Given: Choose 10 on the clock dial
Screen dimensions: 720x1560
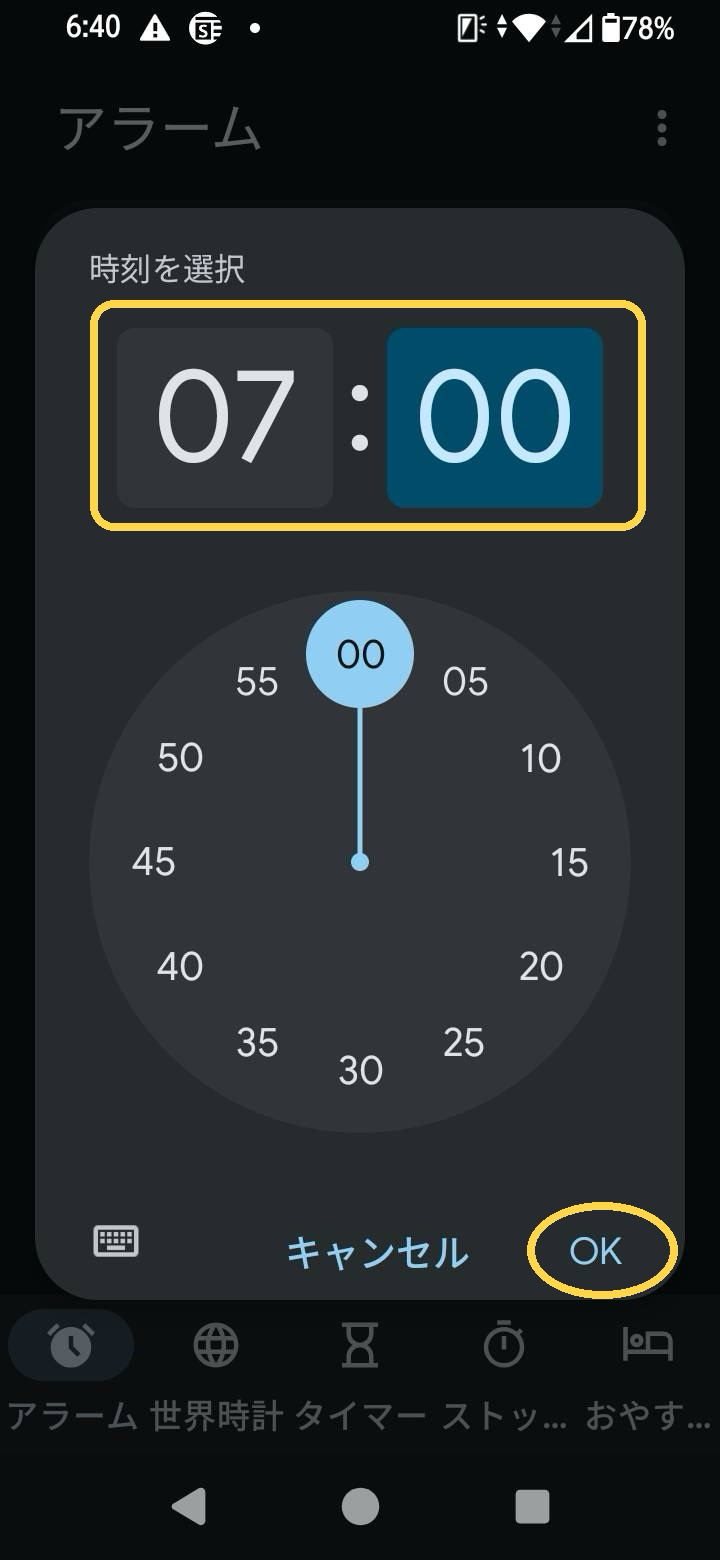Looking at the screenshot, I should 541,759.
